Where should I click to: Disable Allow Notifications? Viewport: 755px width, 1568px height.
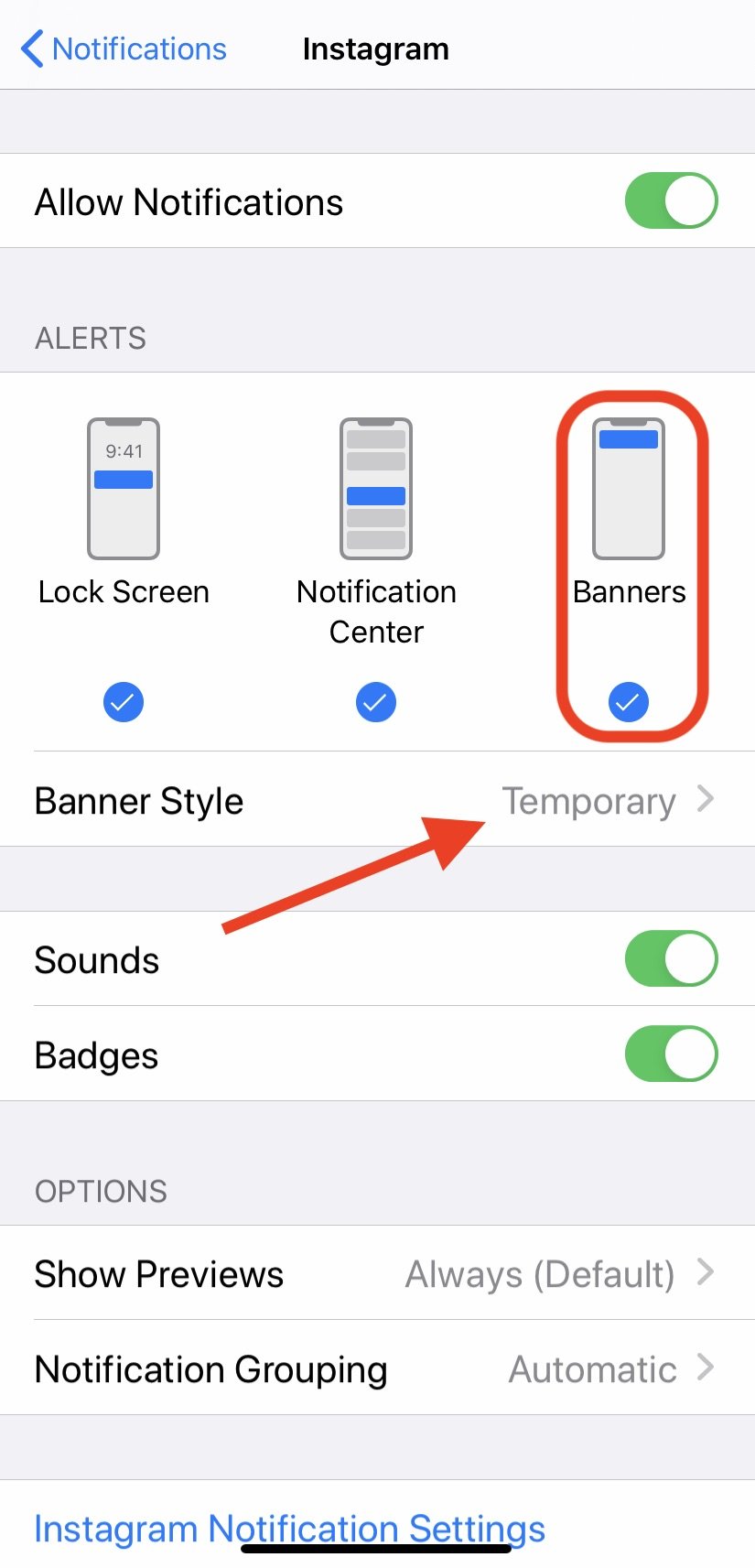(671, 200)
